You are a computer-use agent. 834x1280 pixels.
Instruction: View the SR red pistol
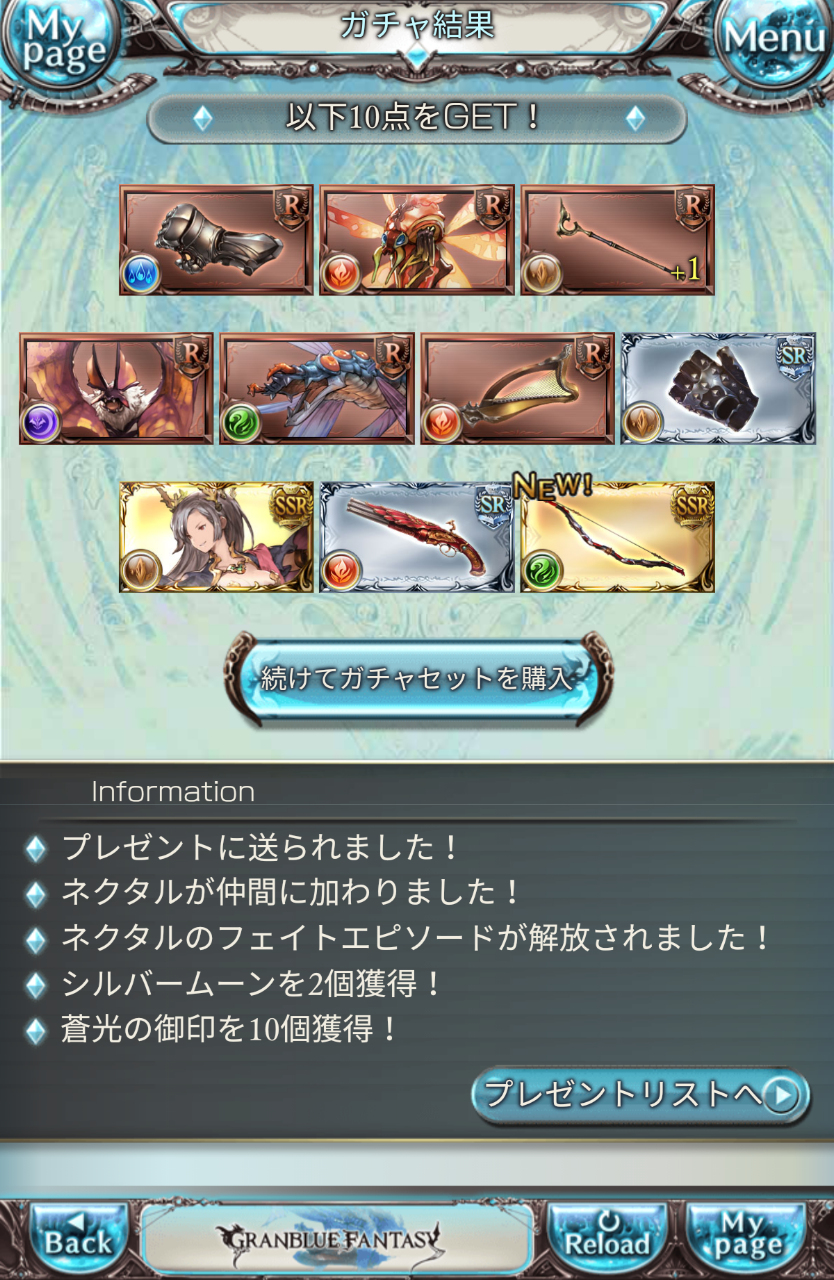tap(416, 537)
